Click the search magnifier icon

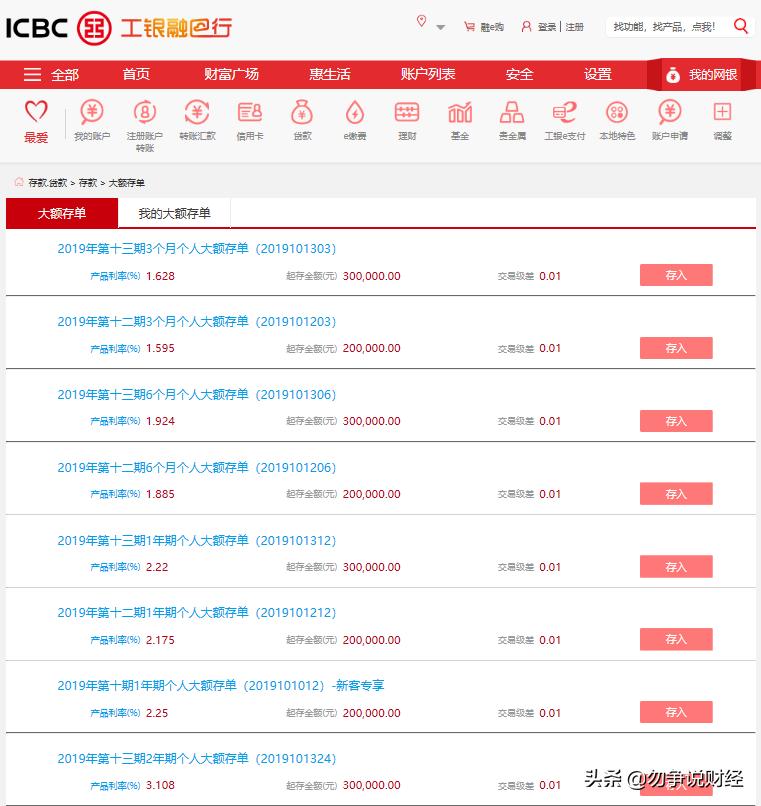[740, 27]
